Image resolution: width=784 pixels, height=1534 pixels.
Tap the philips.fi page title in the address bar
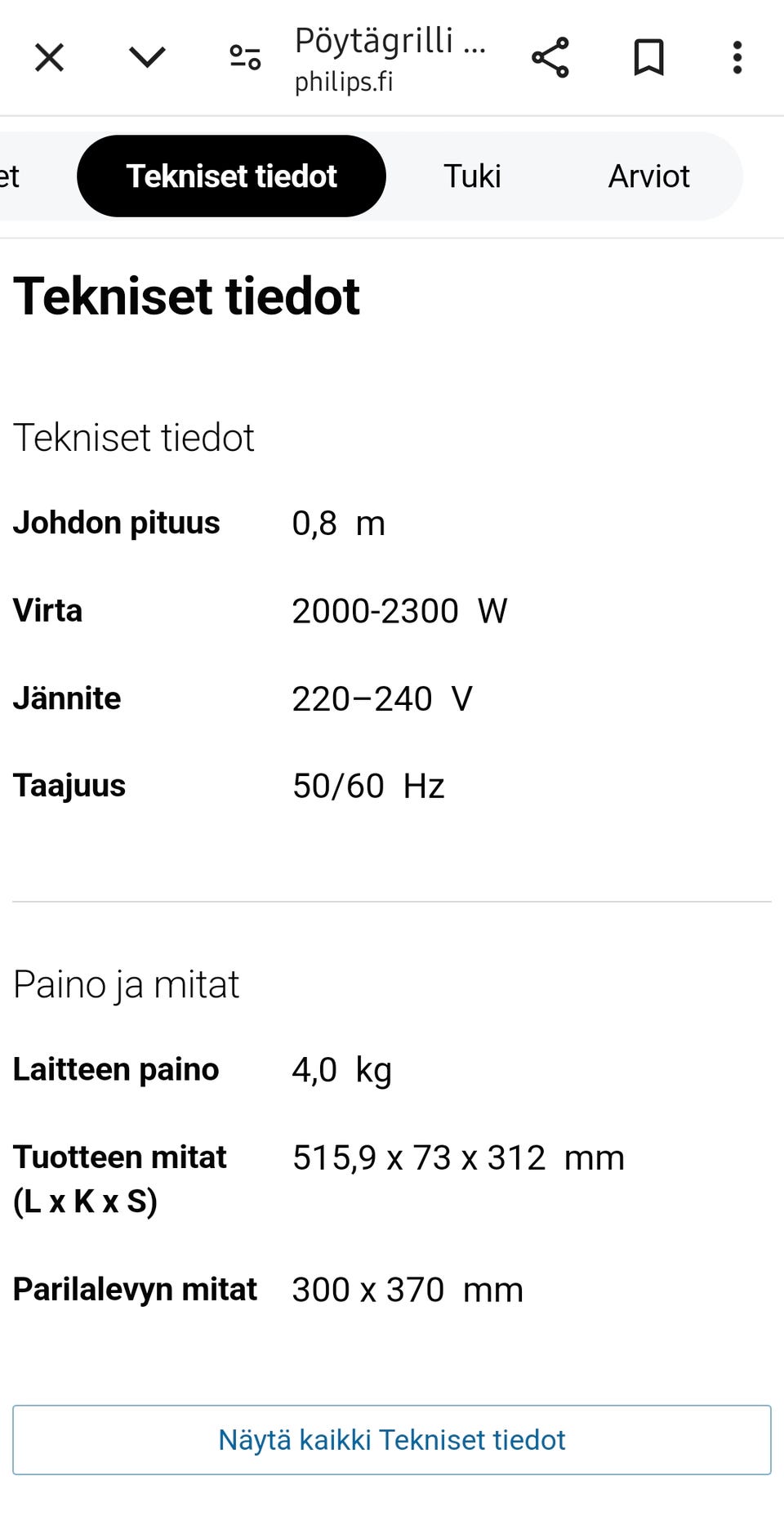(390, 59)
